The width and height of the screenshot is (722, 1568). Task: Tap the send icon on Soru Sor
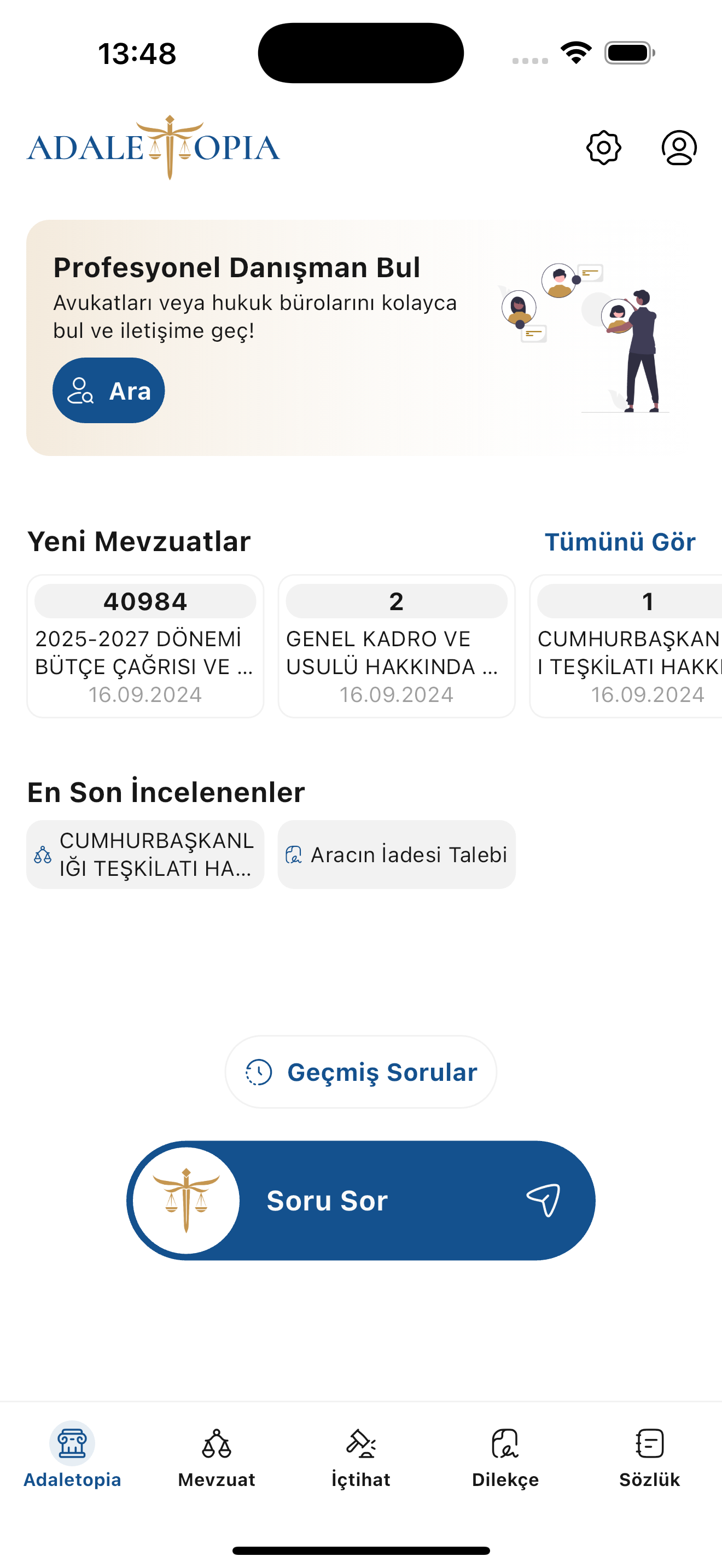pos(544,1200)
